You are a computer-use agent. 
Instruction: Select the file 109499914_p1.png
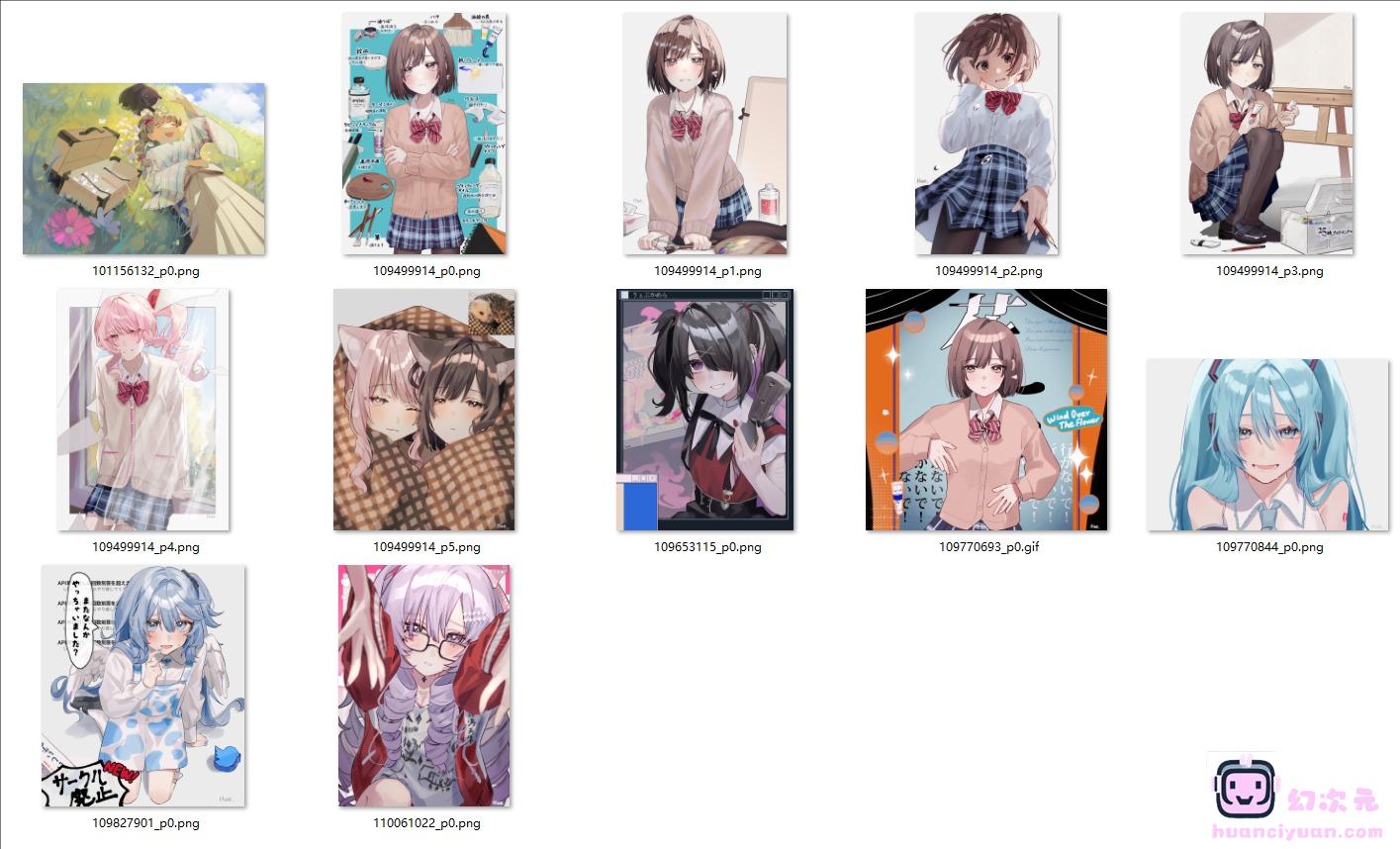[x=706, y=134]
